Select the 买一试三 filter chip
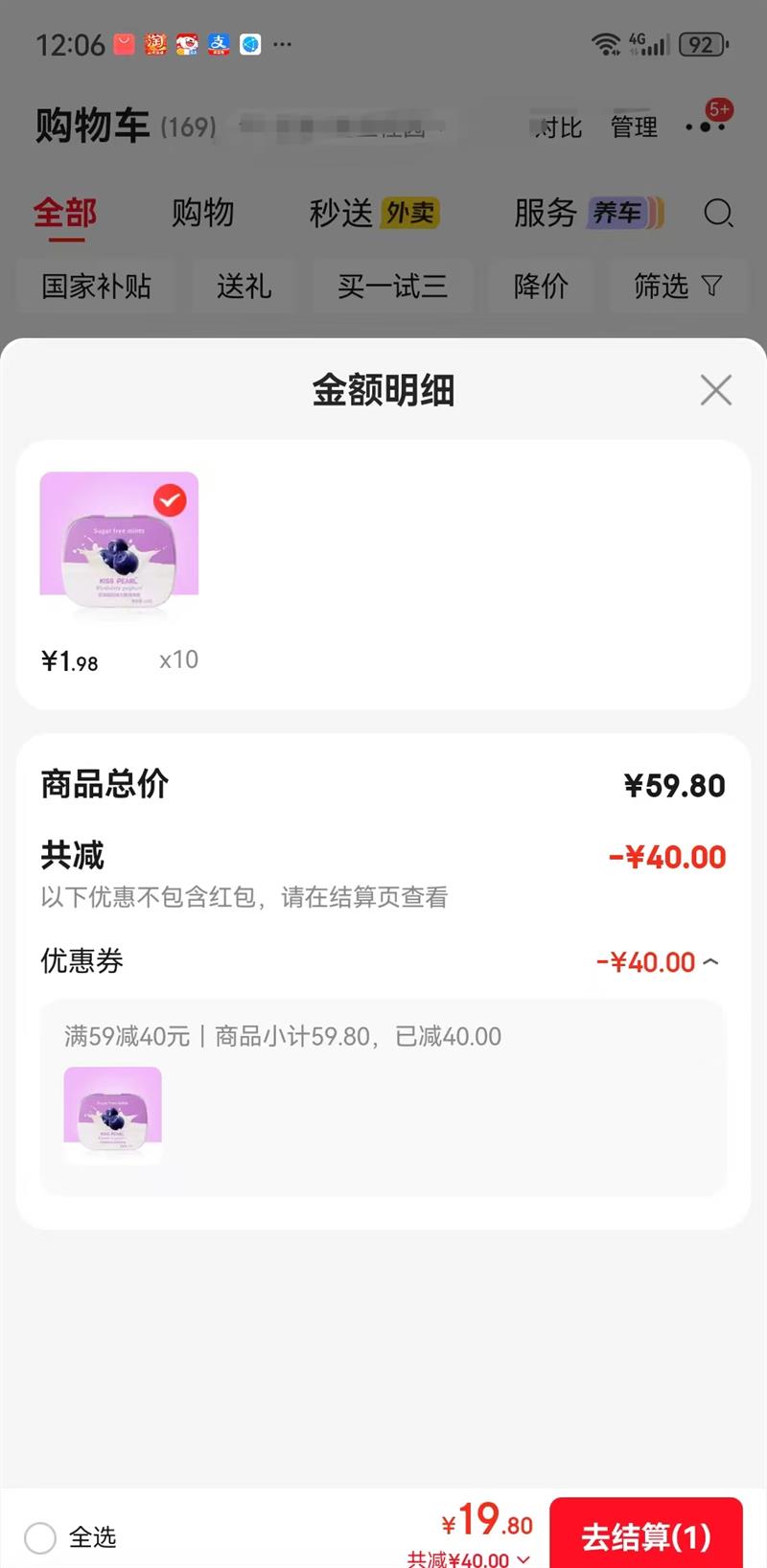 point(392,286)
